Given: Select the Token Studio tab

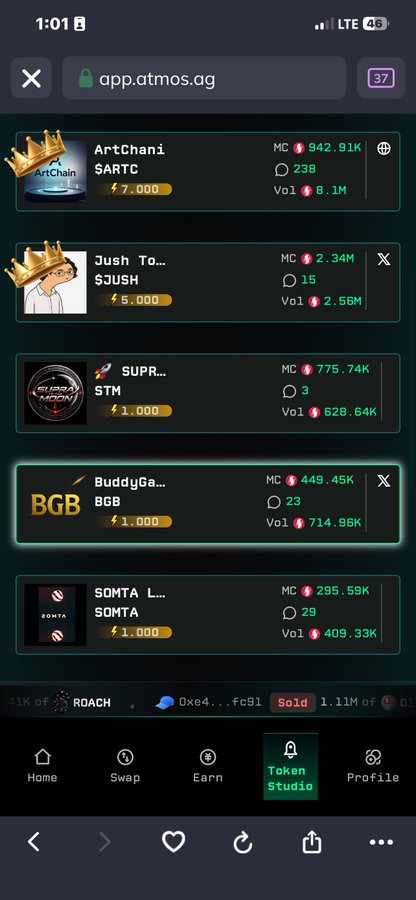Looking at the screenshot, I should (x=290, y=766).
